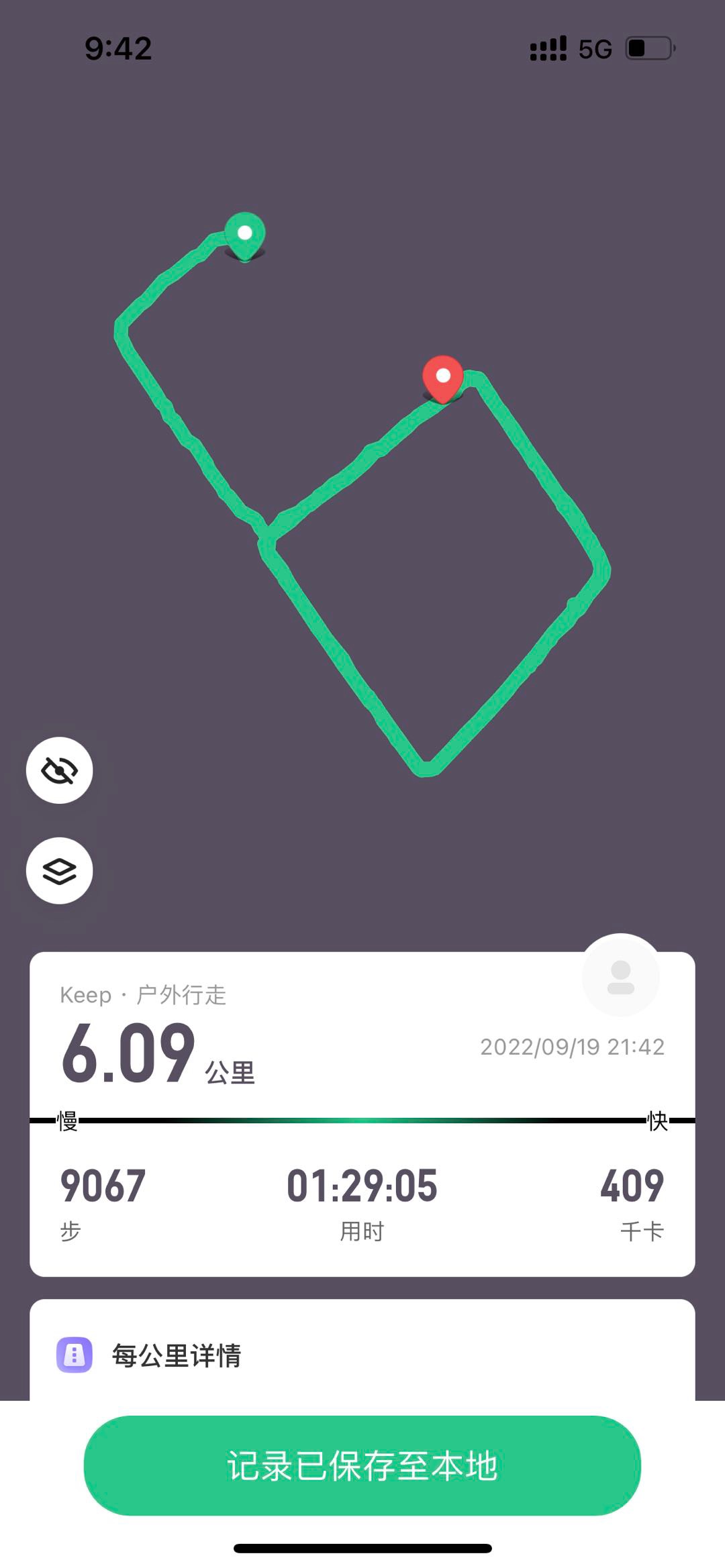The image size is (725, 1568).
Task: Open the map layers button
Action: 60,871
